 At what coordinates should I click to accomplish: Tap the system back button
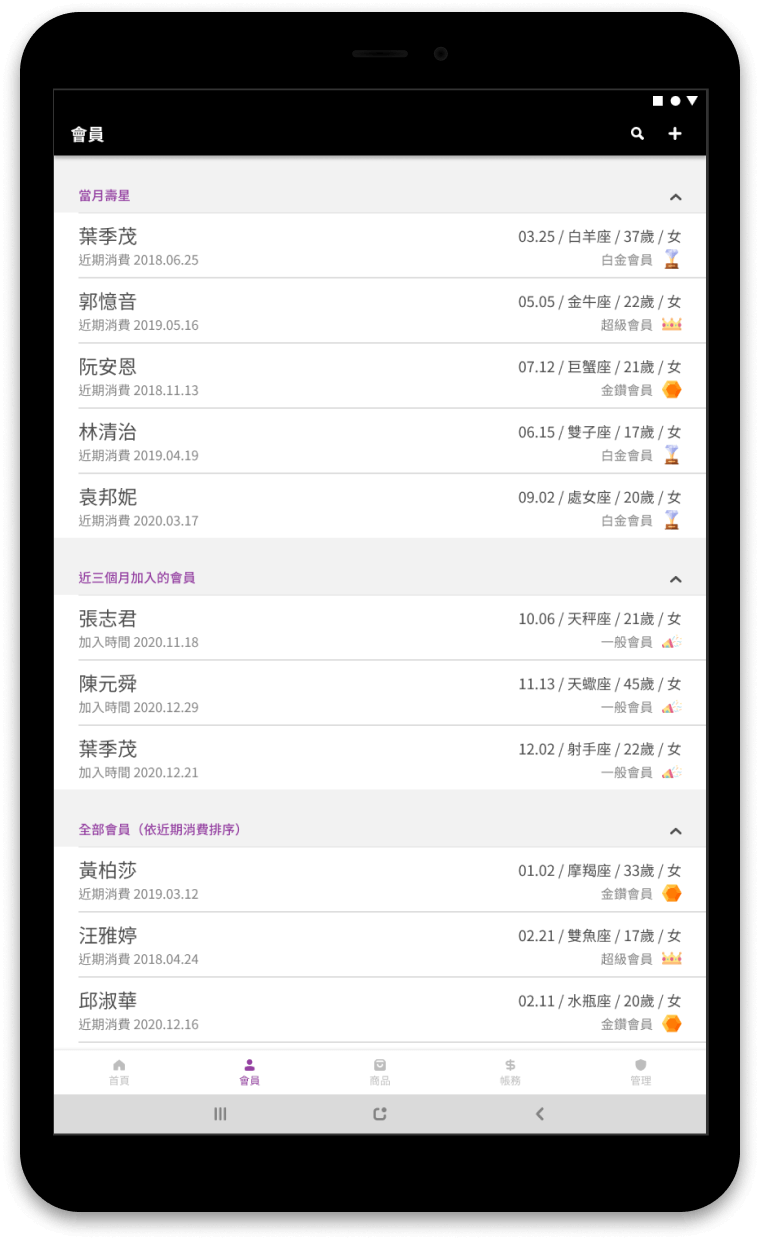point(540,1114)
